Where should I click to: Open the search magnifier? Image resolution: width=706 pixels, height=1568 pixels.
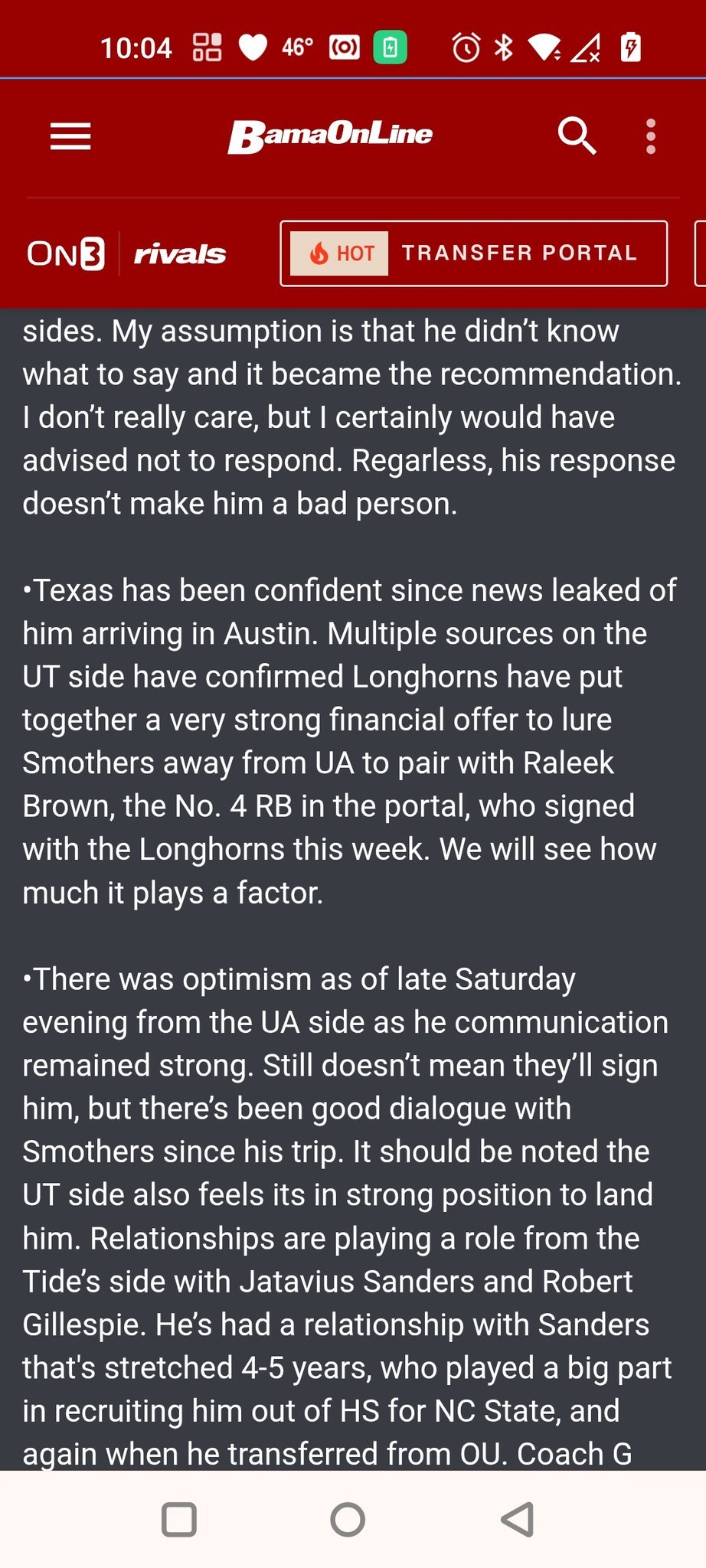577,136
